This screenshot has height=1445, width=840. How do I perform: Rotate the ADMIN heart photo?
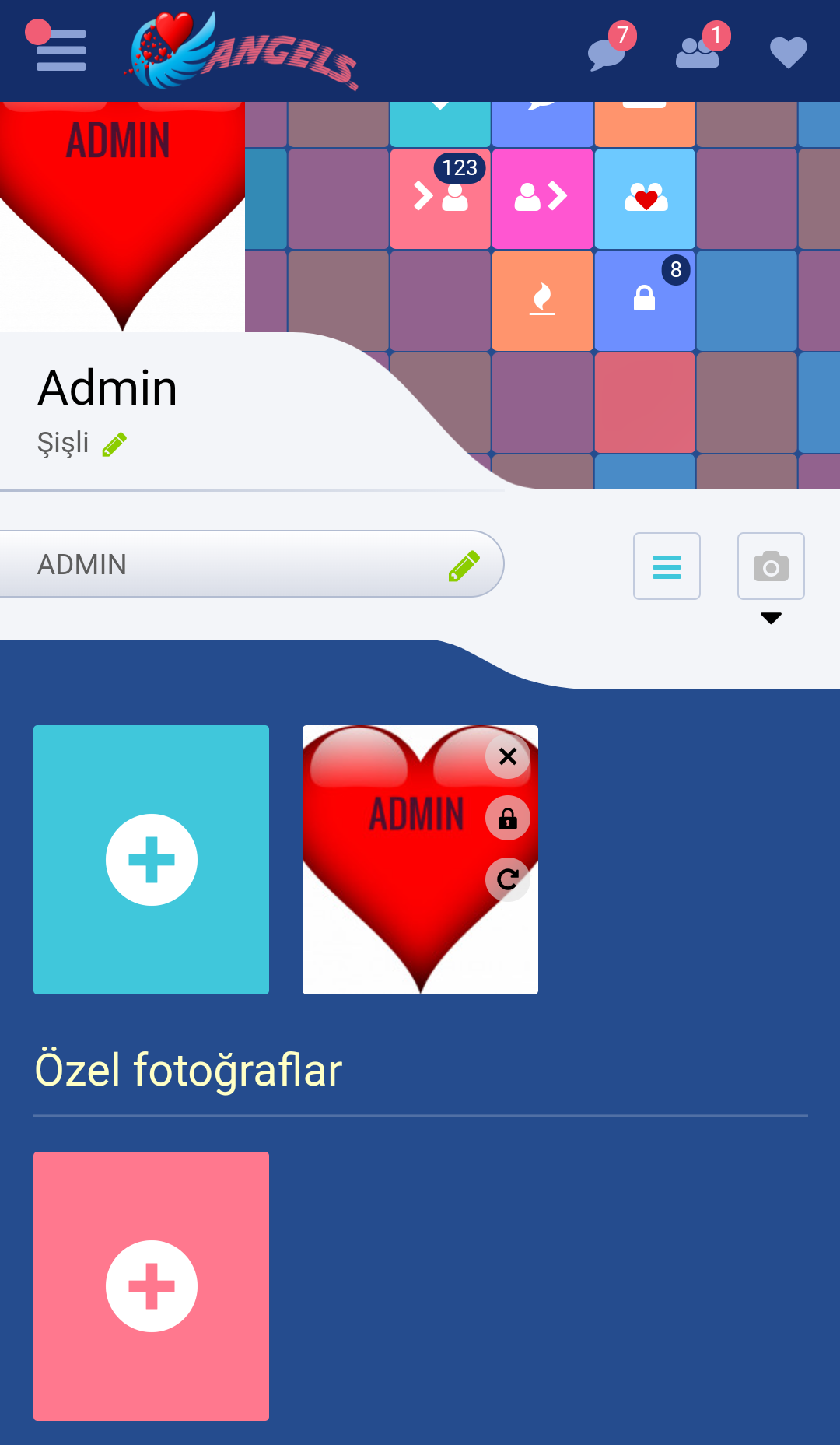[x=508, y=879]
